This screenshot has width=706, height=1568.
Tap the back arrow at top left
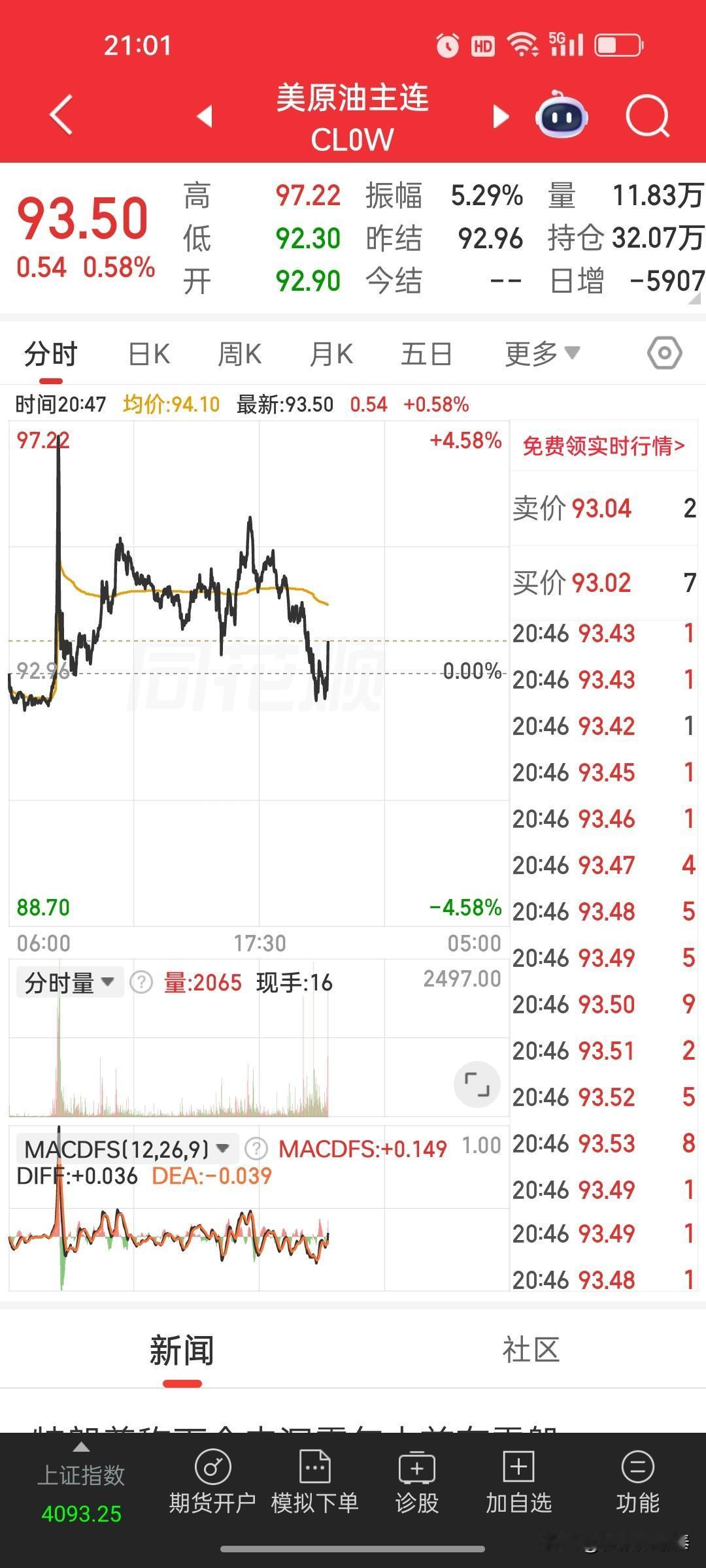pos(60,115)
